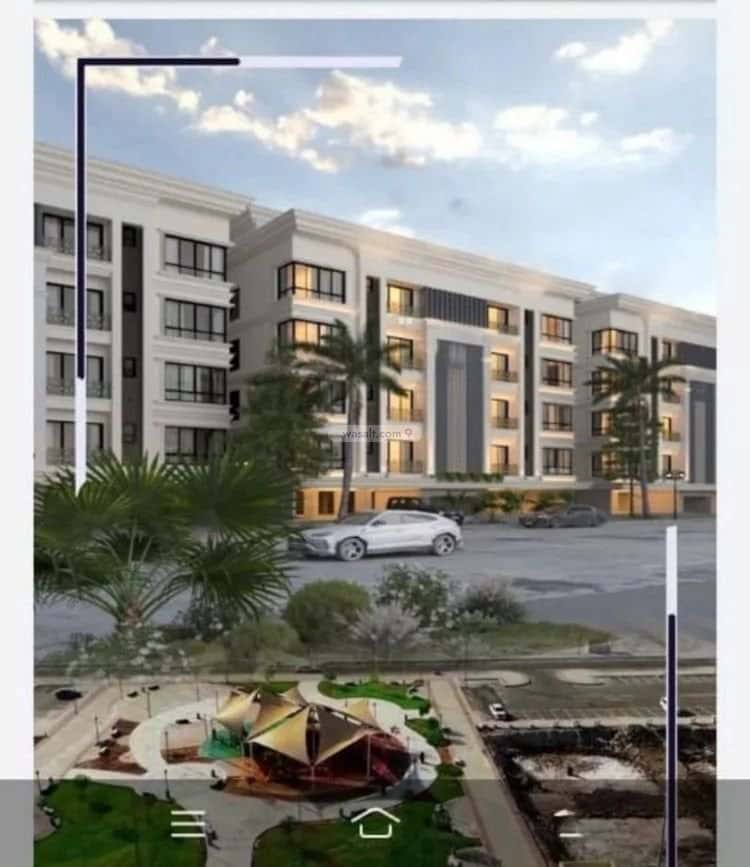Expand the listing photo to fullscreen
The width and height of the screenshot is (750, 867).
(375, 400)
